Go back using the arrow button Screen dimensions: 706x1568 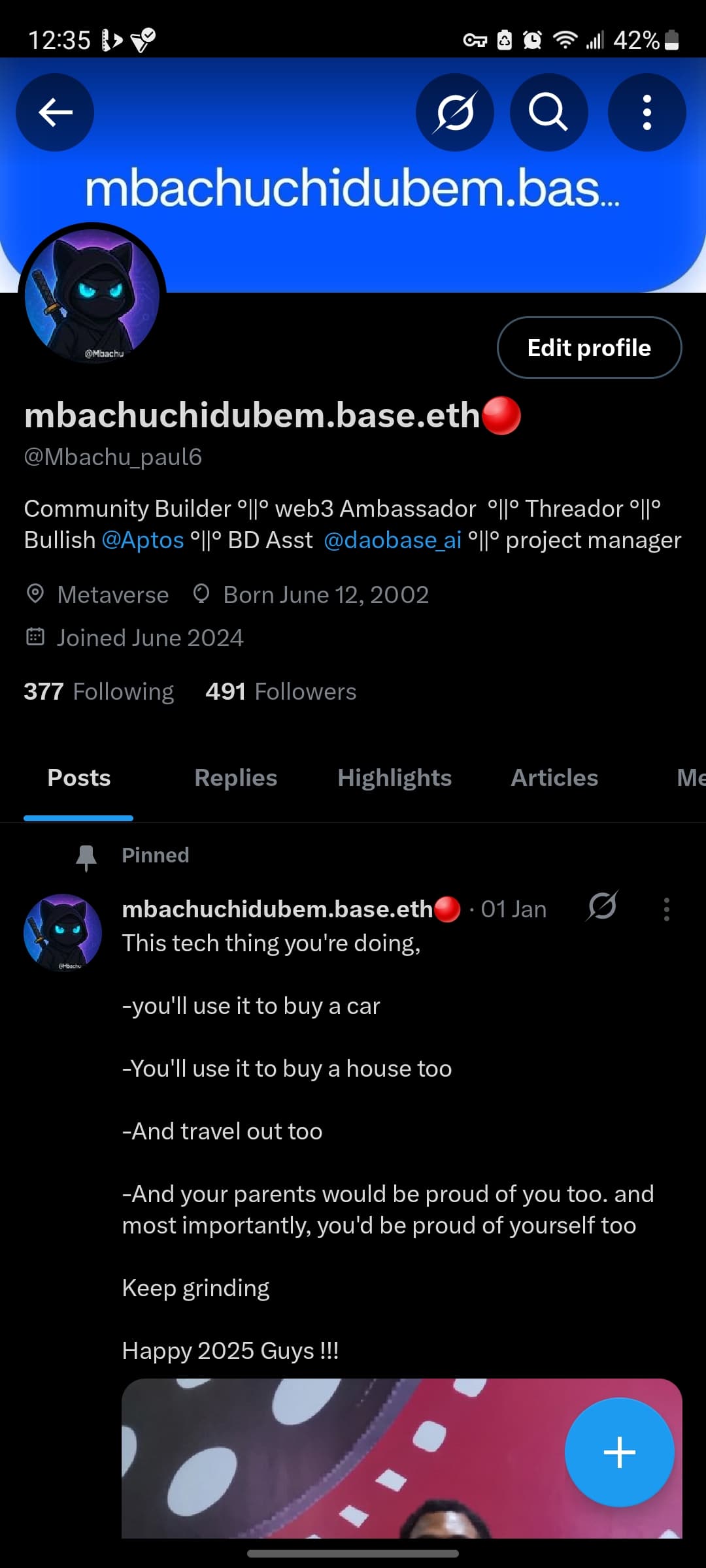(55, 112)
